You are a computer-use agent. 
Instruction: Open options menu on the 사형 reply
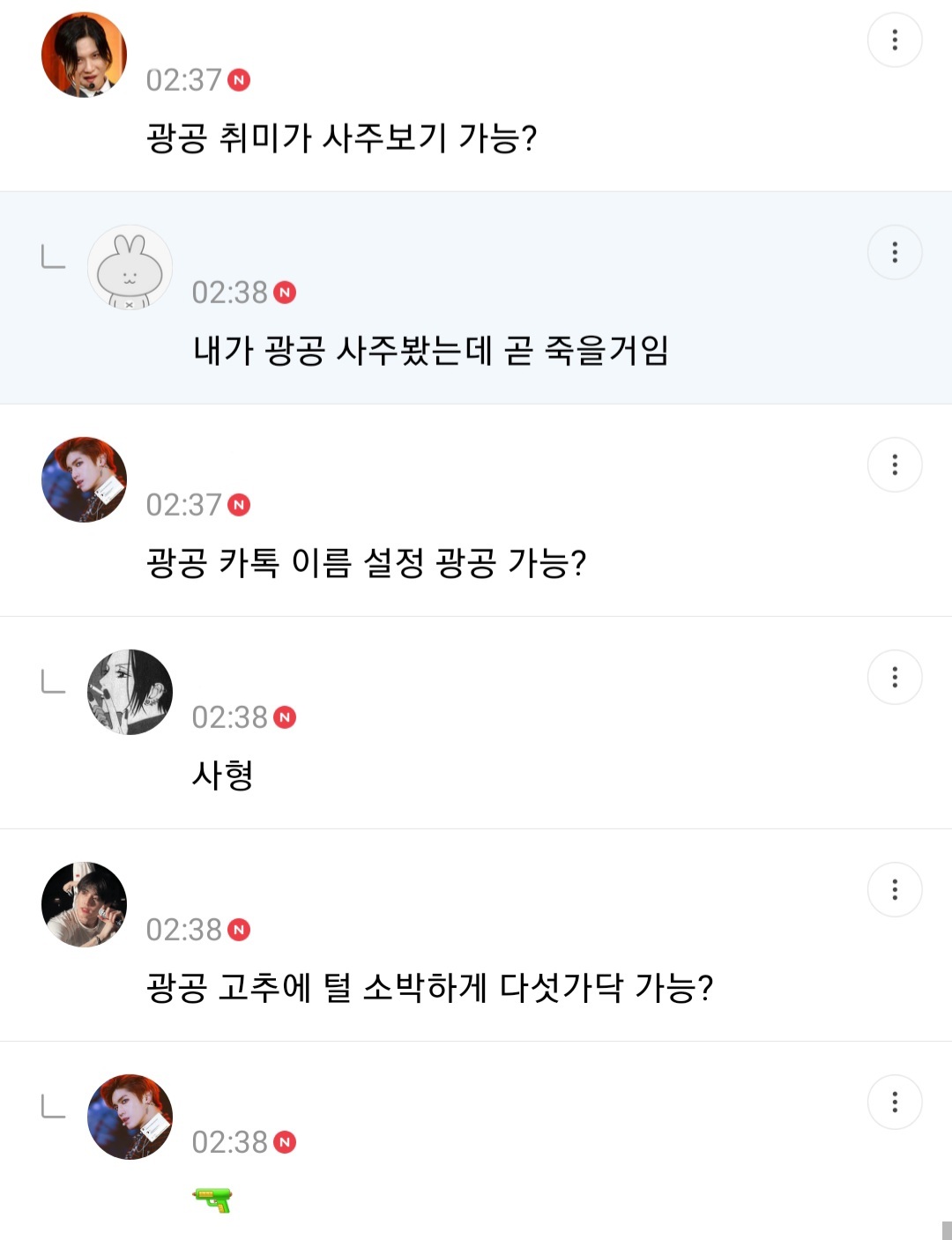click(895, 677)
